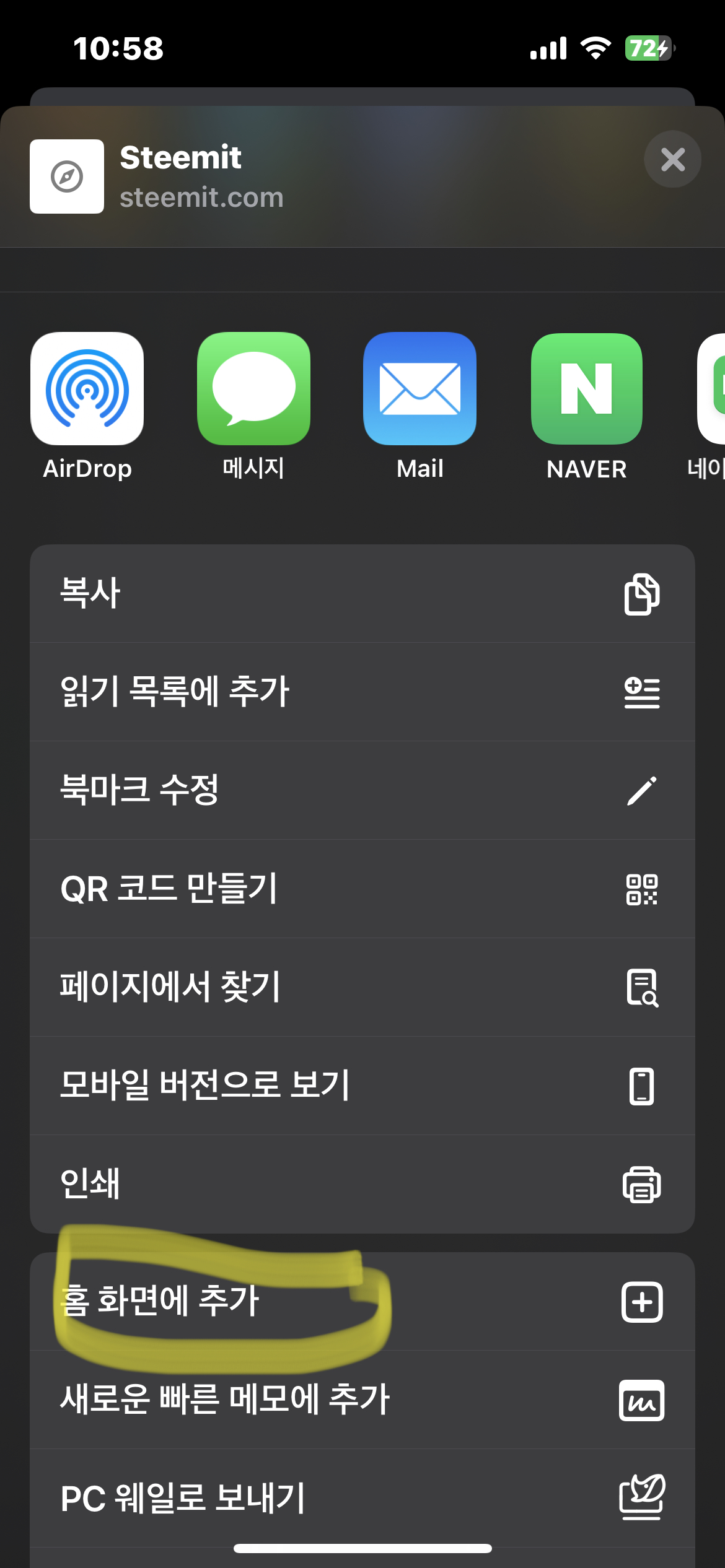The width and height of the screenshot is (725, 1568).
Task: Tap 페이지에서 찾기
Action: pyautogui.click(x=362, y=987)
